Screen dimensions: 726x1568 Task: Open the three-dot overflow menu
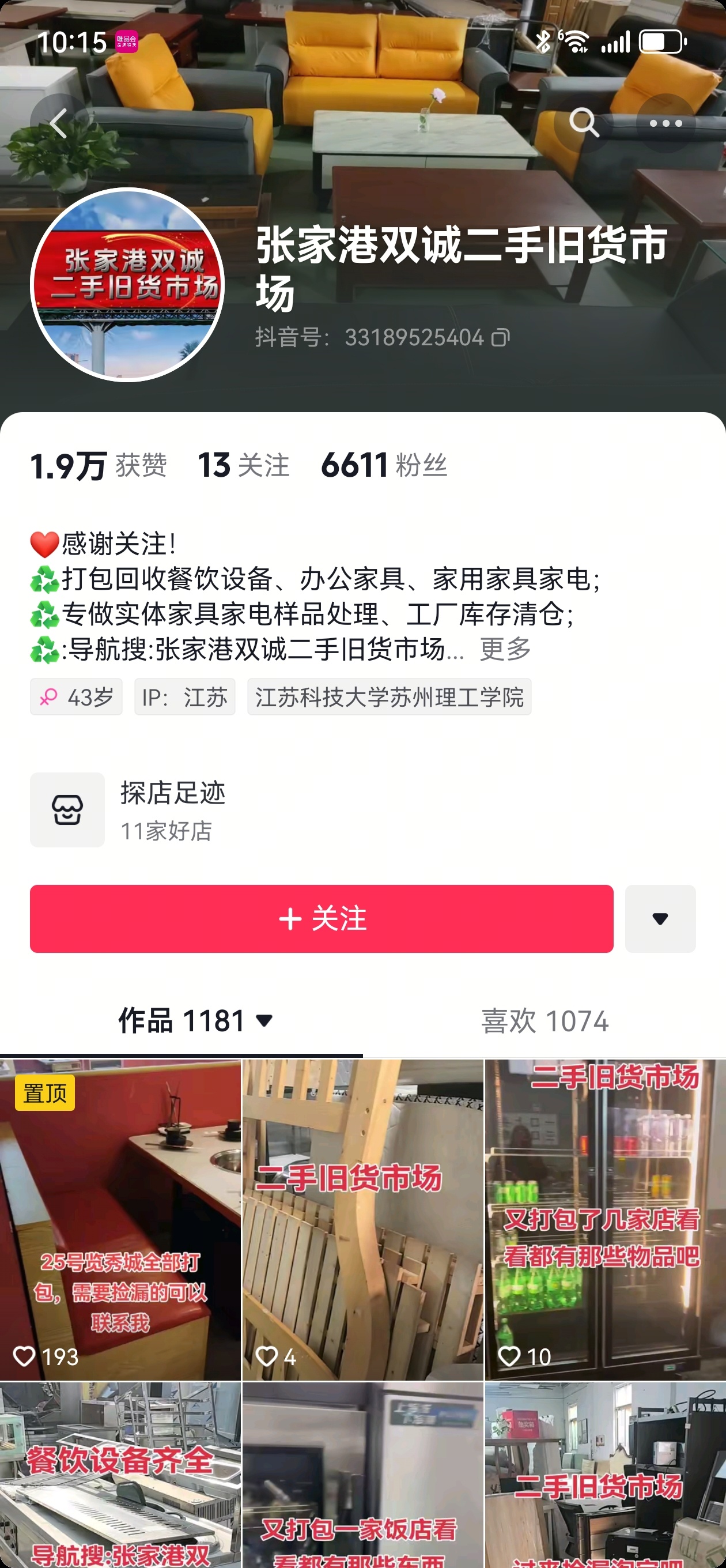tap(665, 123)
